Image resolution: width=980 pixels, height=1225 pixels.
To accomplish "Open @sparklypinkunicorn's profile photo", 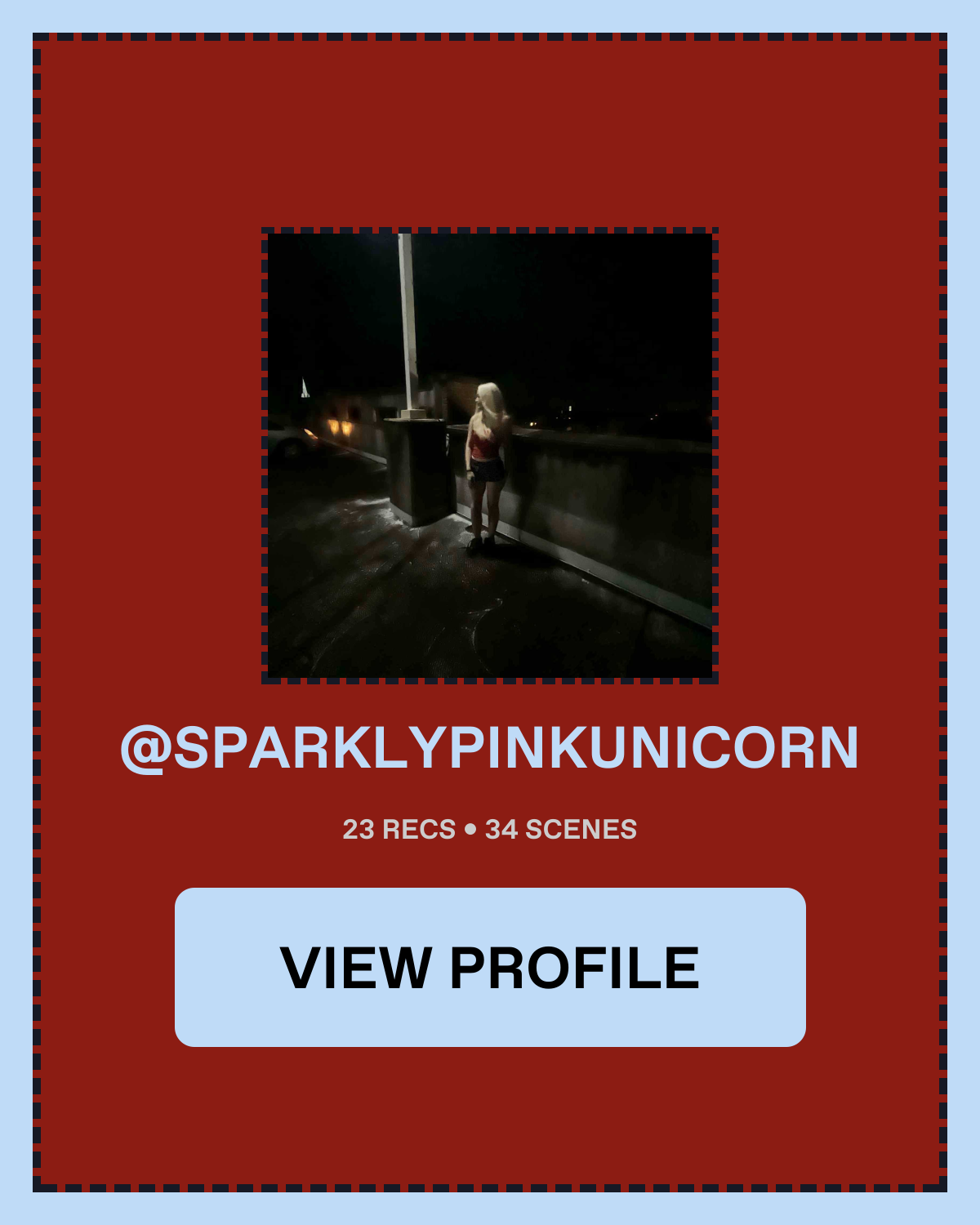I will [490, 455].
